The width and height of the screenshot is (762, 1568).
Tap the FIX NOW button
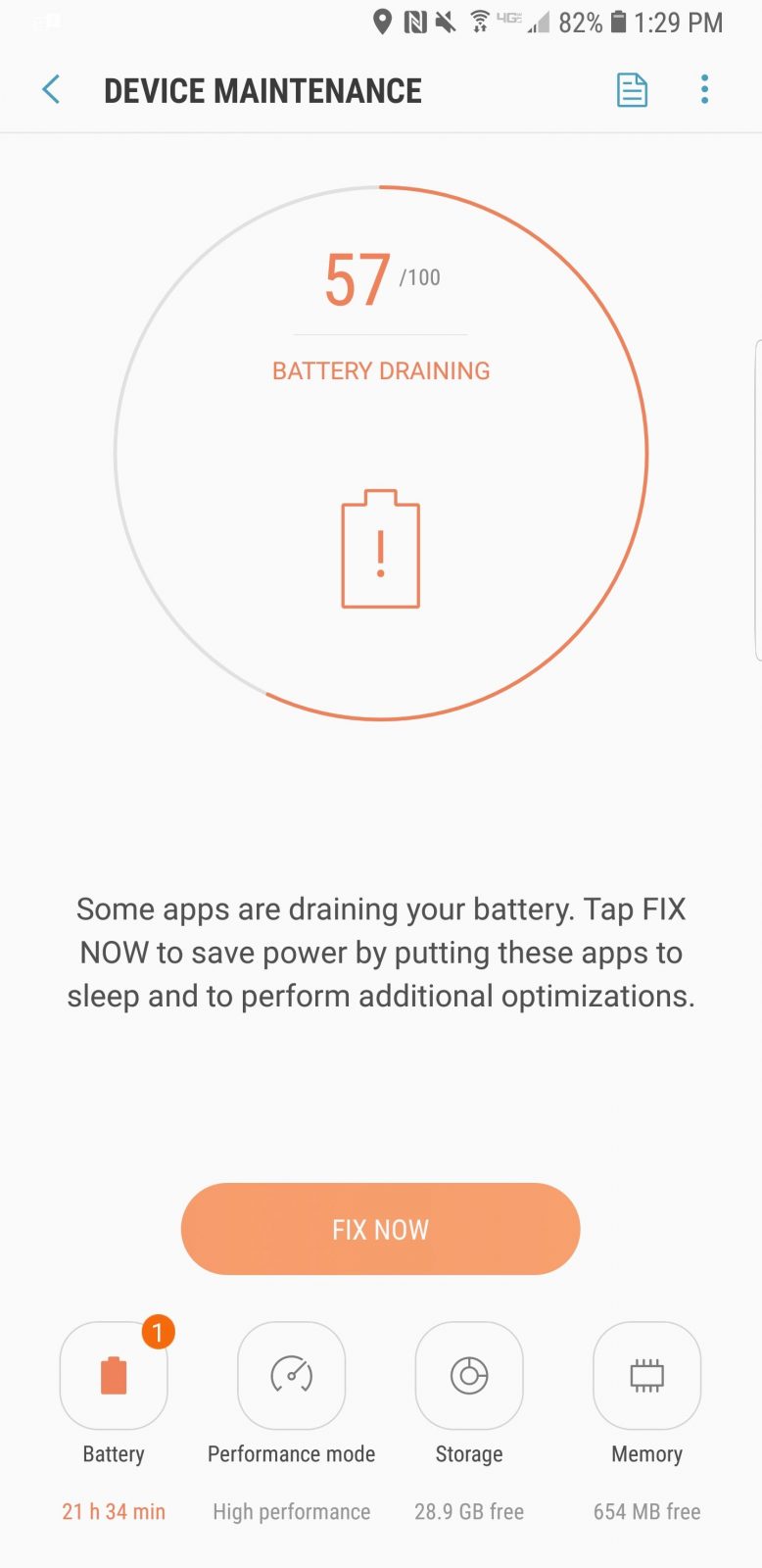pyautogui.click(x=380, y=1229)
